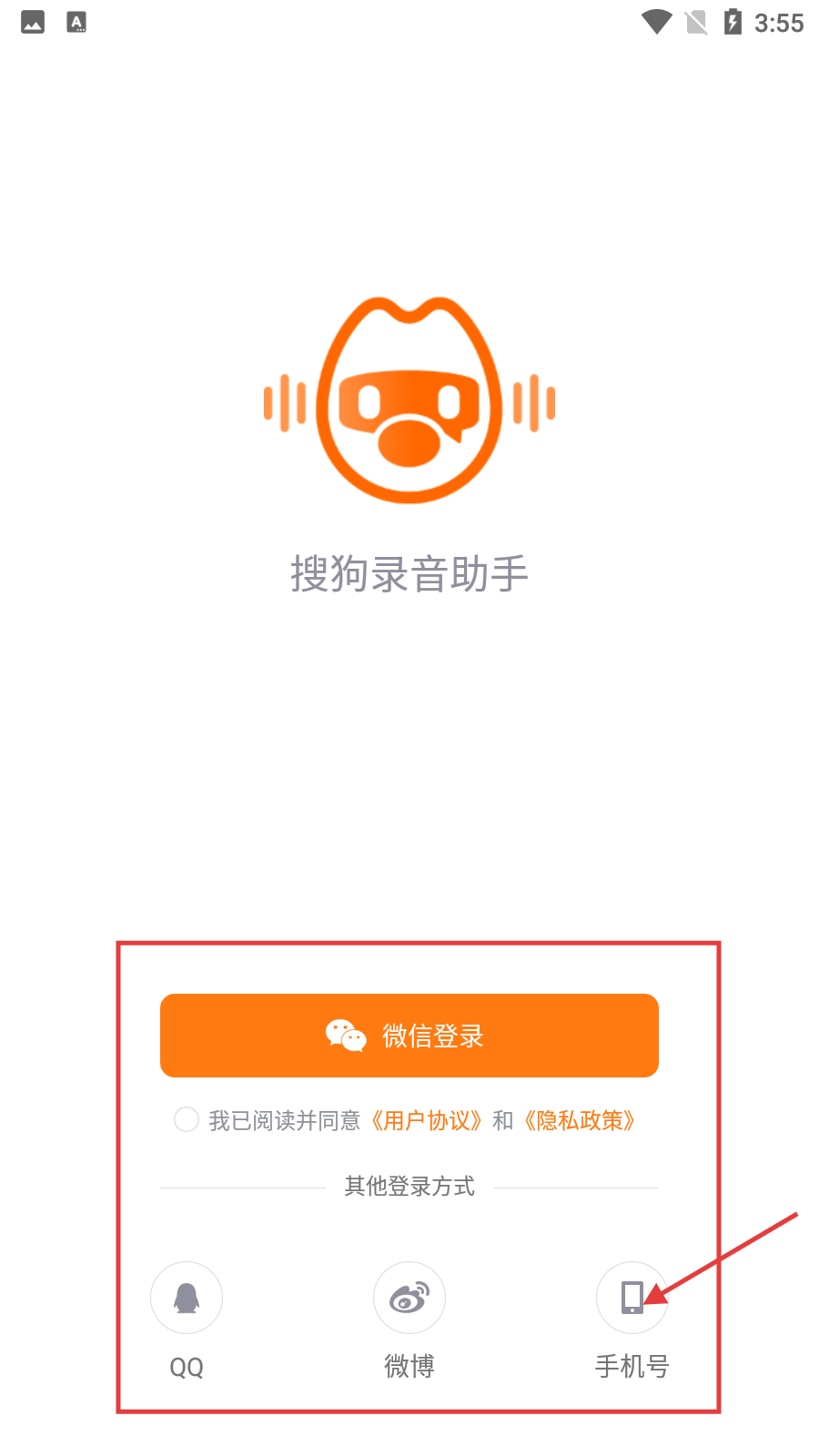Click the WeChat icon inside the login button
This screenshot has height=1456, width=819.
point(345,1035)
